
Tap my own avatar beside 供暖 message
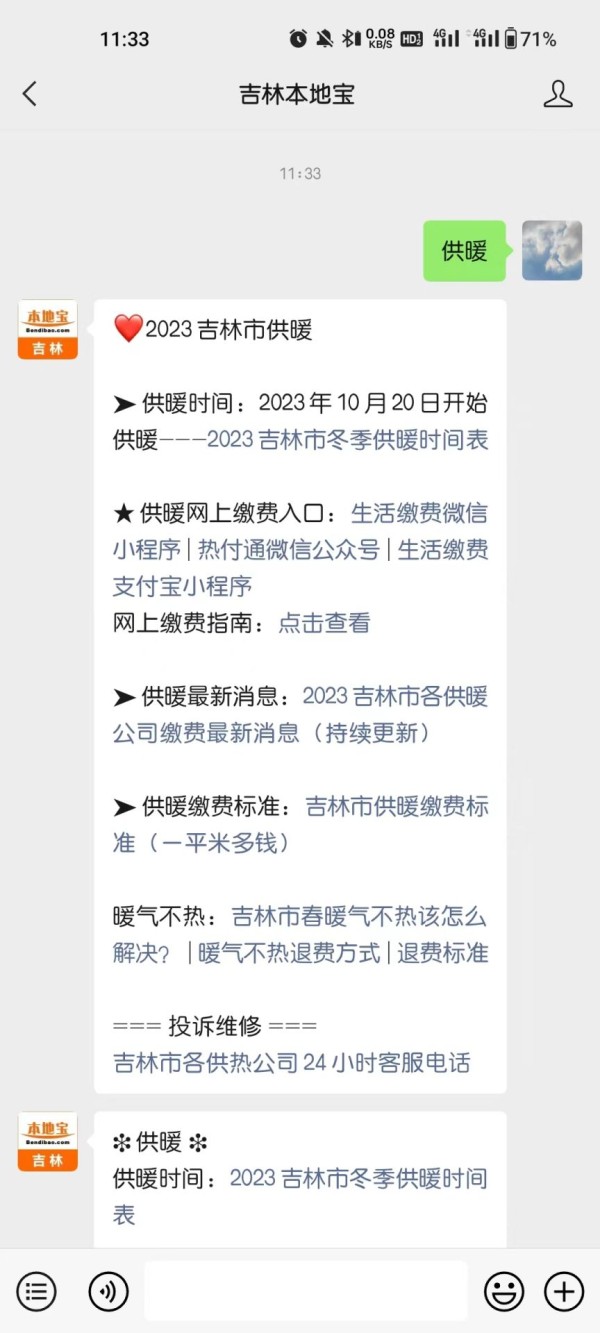coord(552,250)
